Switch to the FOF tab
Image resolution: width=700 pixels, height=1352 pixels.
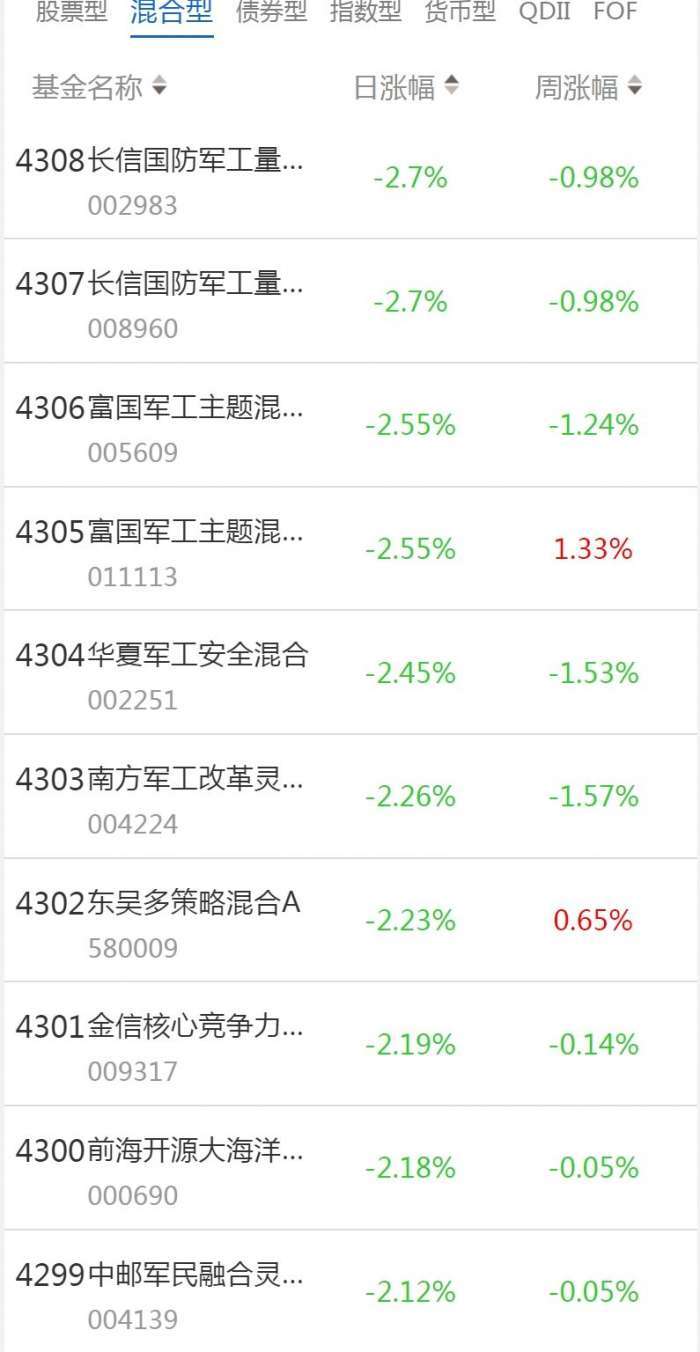(615, 12)
